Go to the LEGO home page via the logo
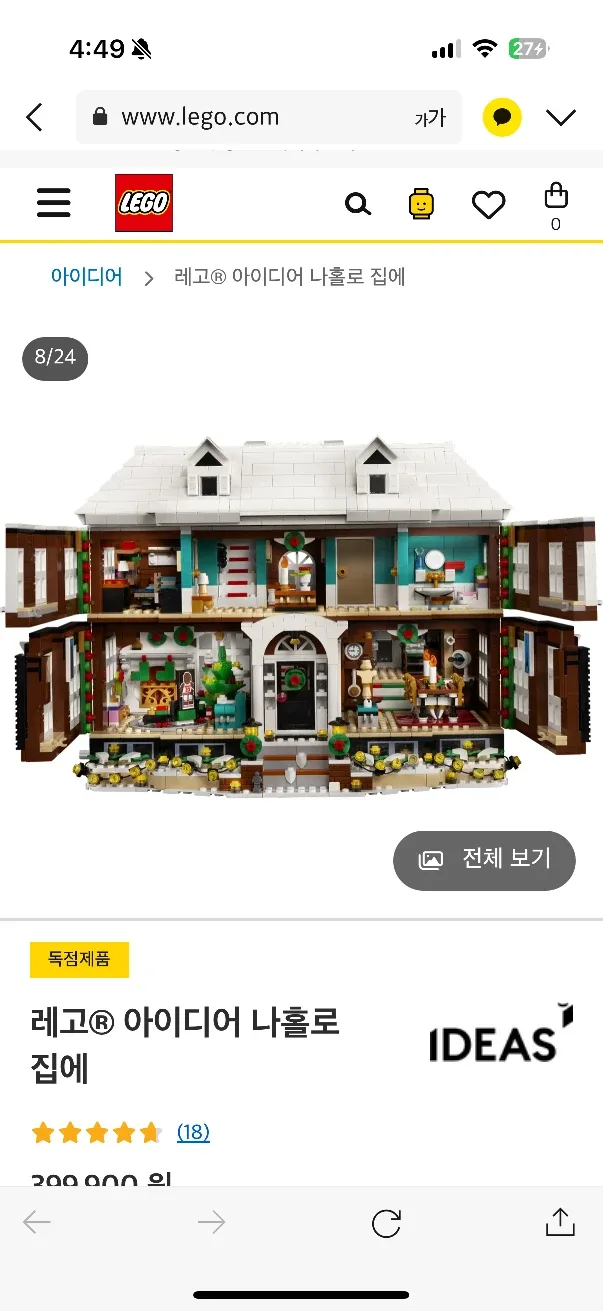Image resolution: width=603 pixels, height=1311 pixels. (143, 203)
